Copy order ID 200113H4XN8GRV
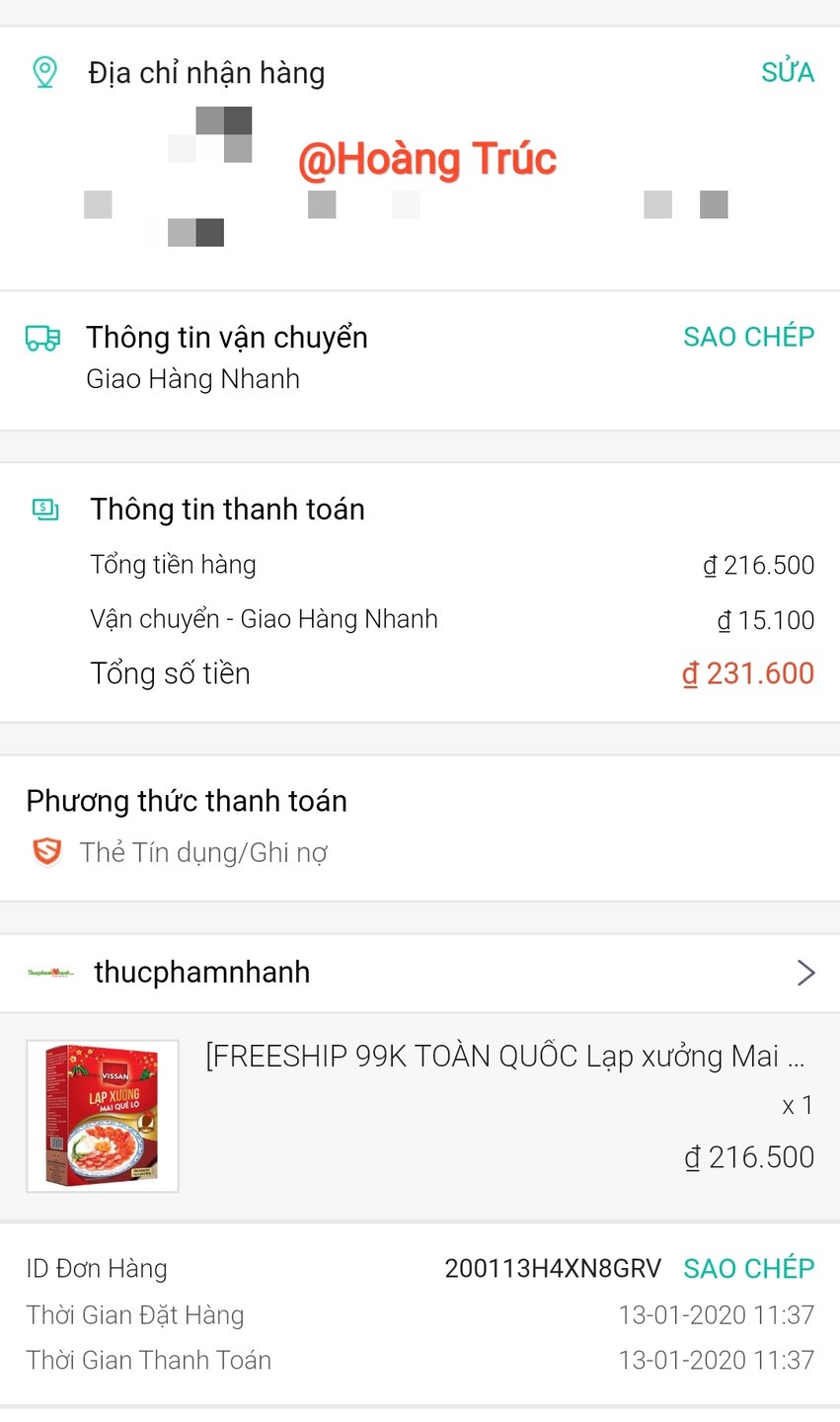The image size is (840, 1422). click(748, 1268)
